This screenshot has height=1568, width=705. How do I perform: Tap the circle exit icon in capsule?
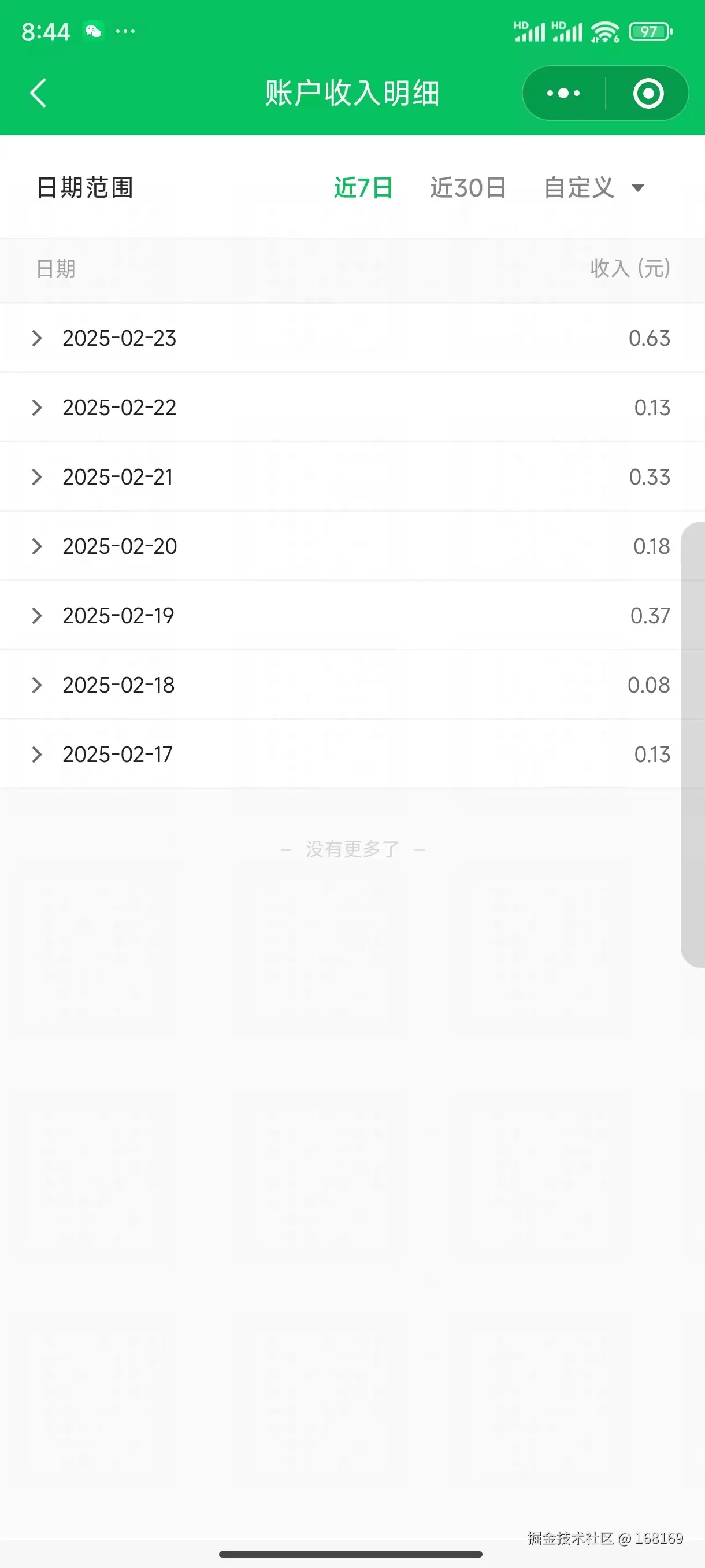[648, 93]
